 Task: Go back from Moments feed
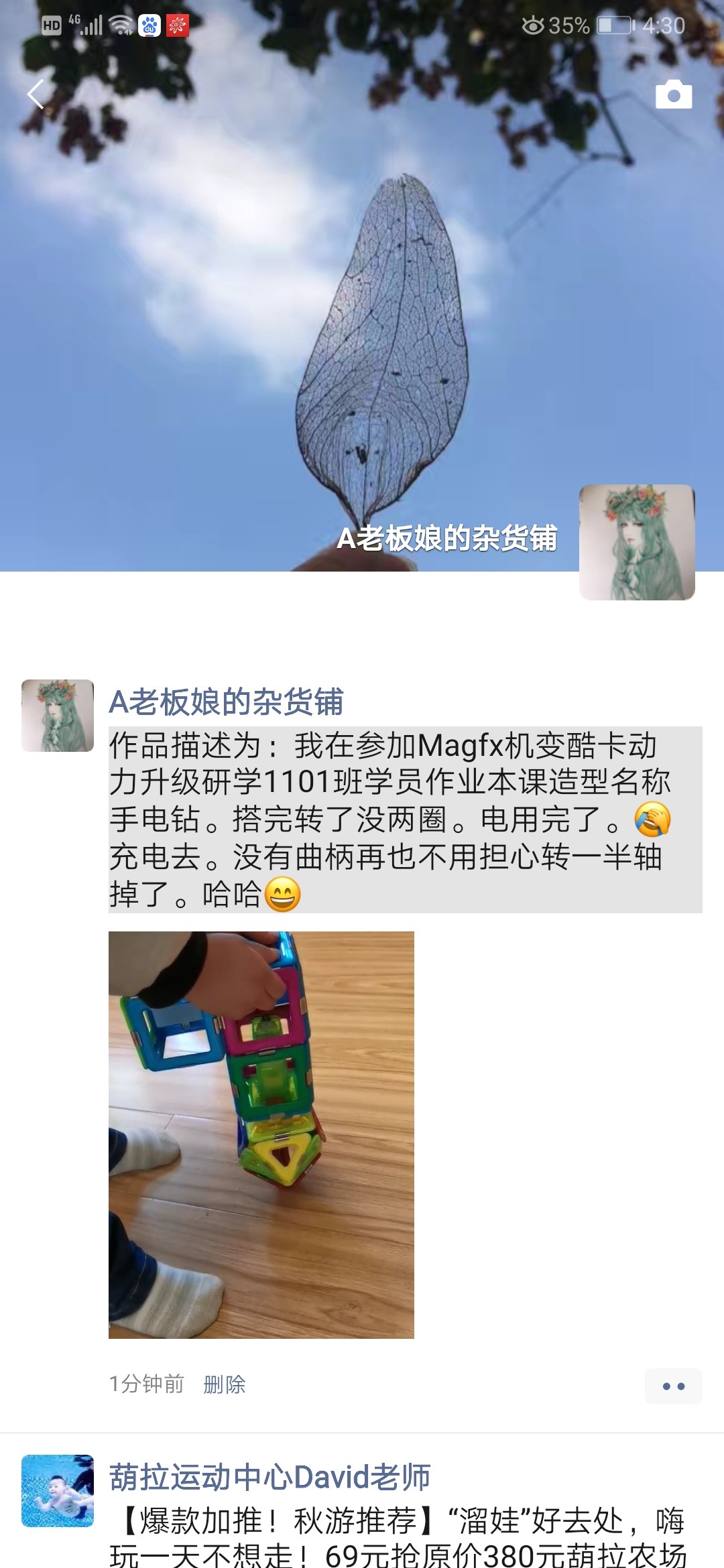coord(36,94)
